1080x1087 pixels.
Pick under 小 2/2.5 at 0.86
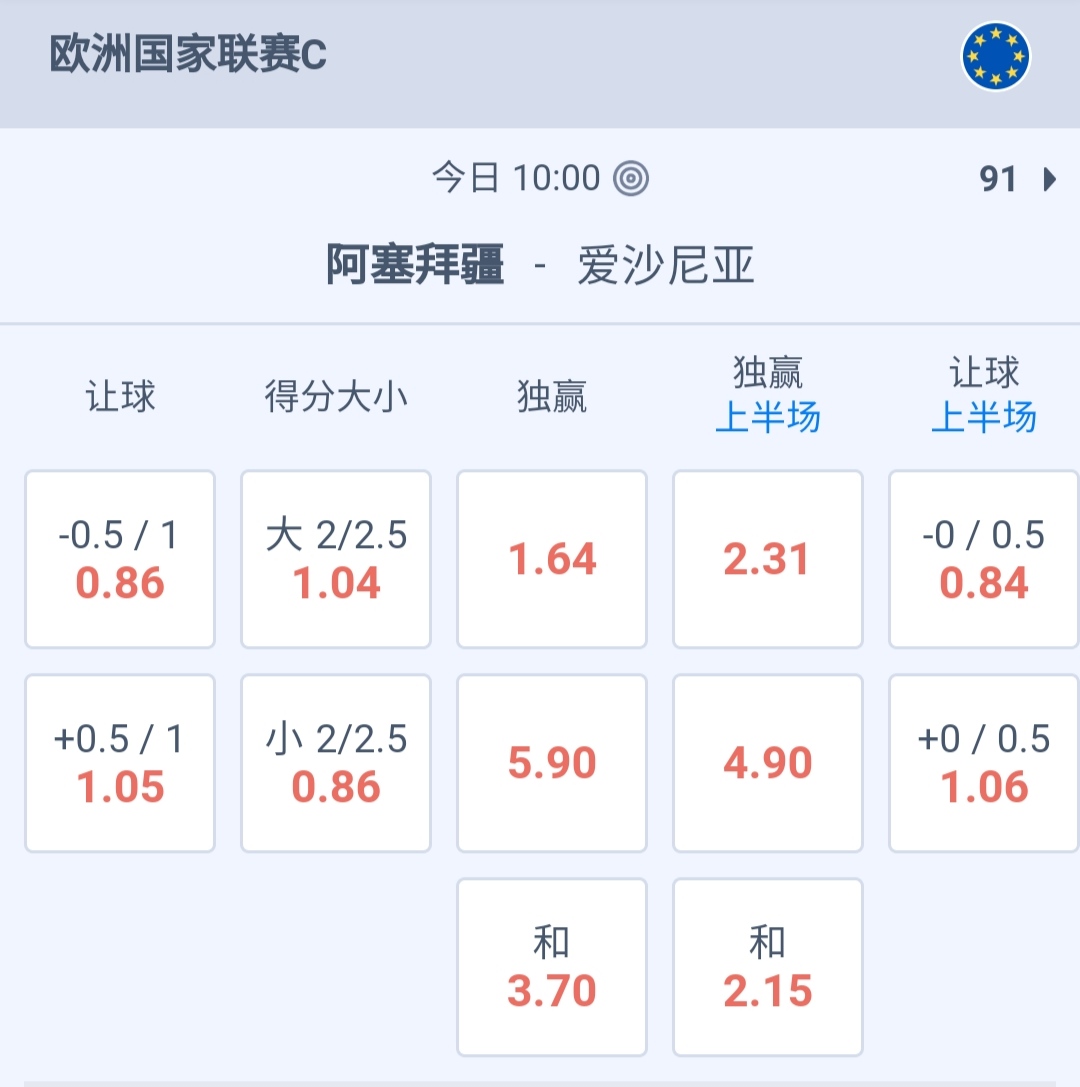click(x=336, y=764)
